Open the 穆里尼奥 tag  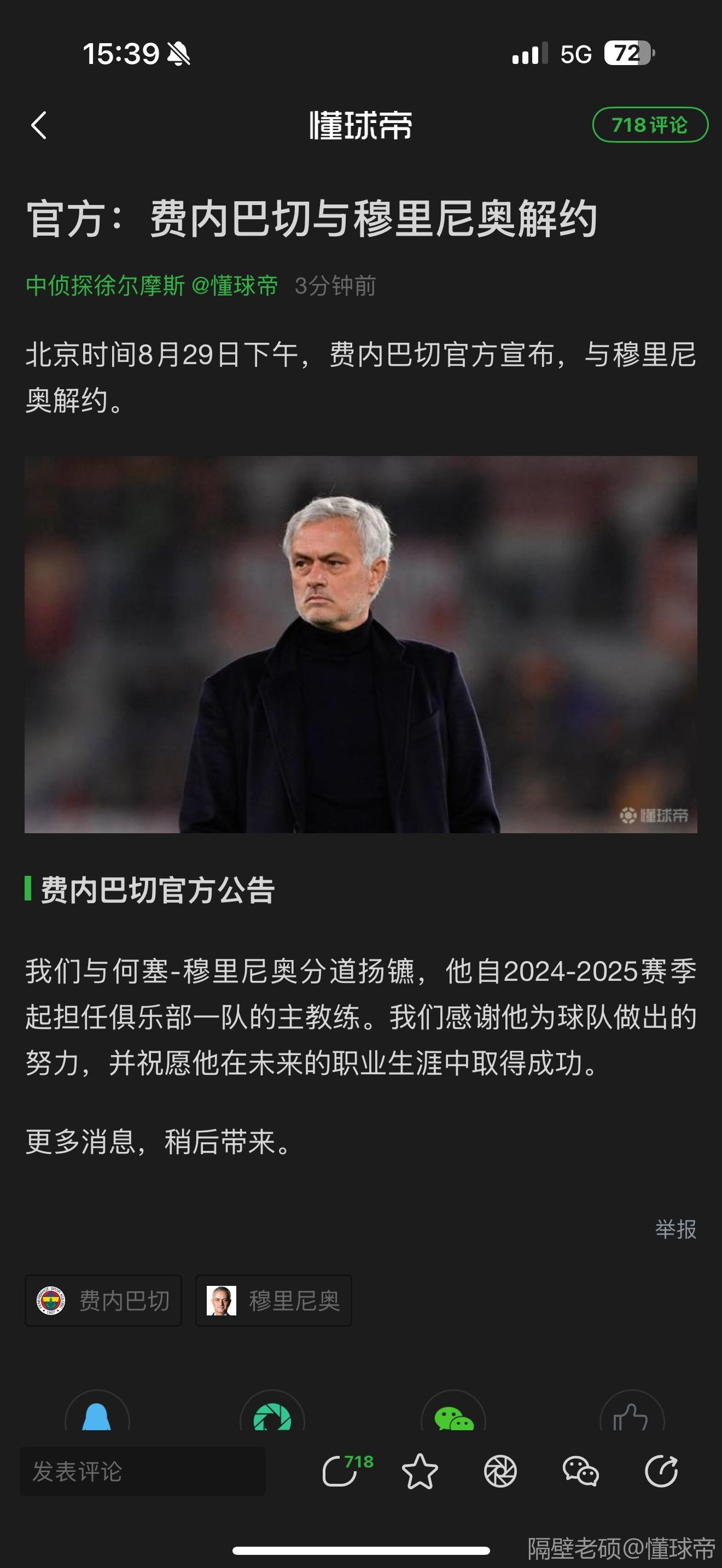(273, 1301)
